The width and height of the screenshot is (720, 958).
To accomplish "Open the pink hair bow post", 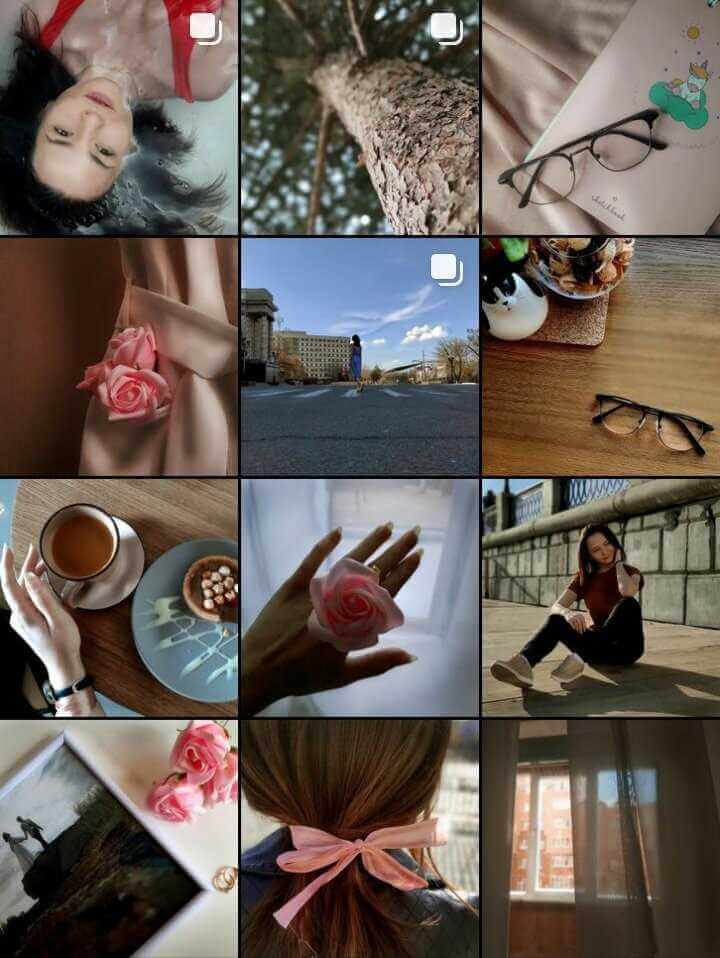I will tap(360, 838).
